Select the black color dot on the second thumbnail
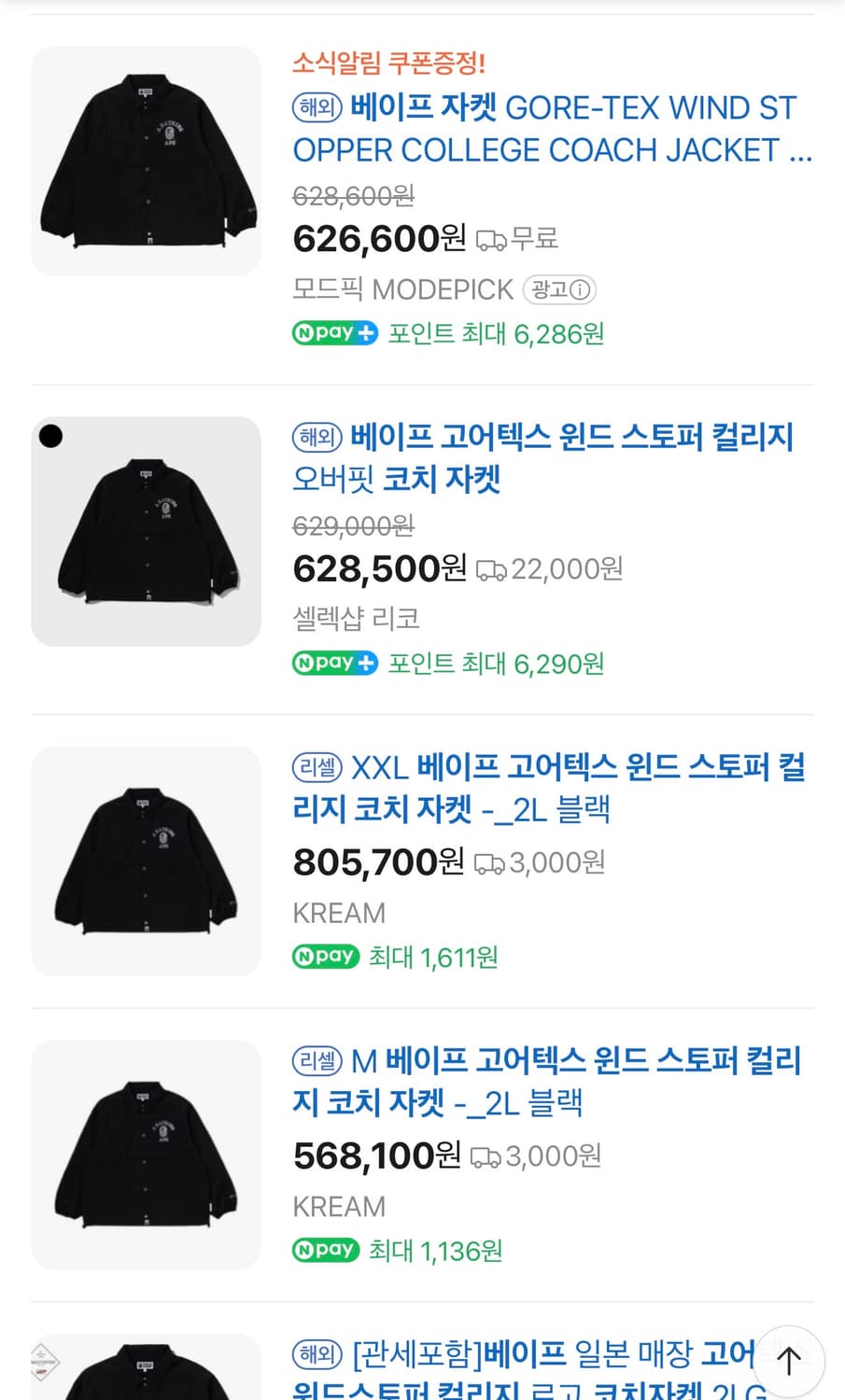The height and width of the screenshot is (1400, 845). (51, 436)
